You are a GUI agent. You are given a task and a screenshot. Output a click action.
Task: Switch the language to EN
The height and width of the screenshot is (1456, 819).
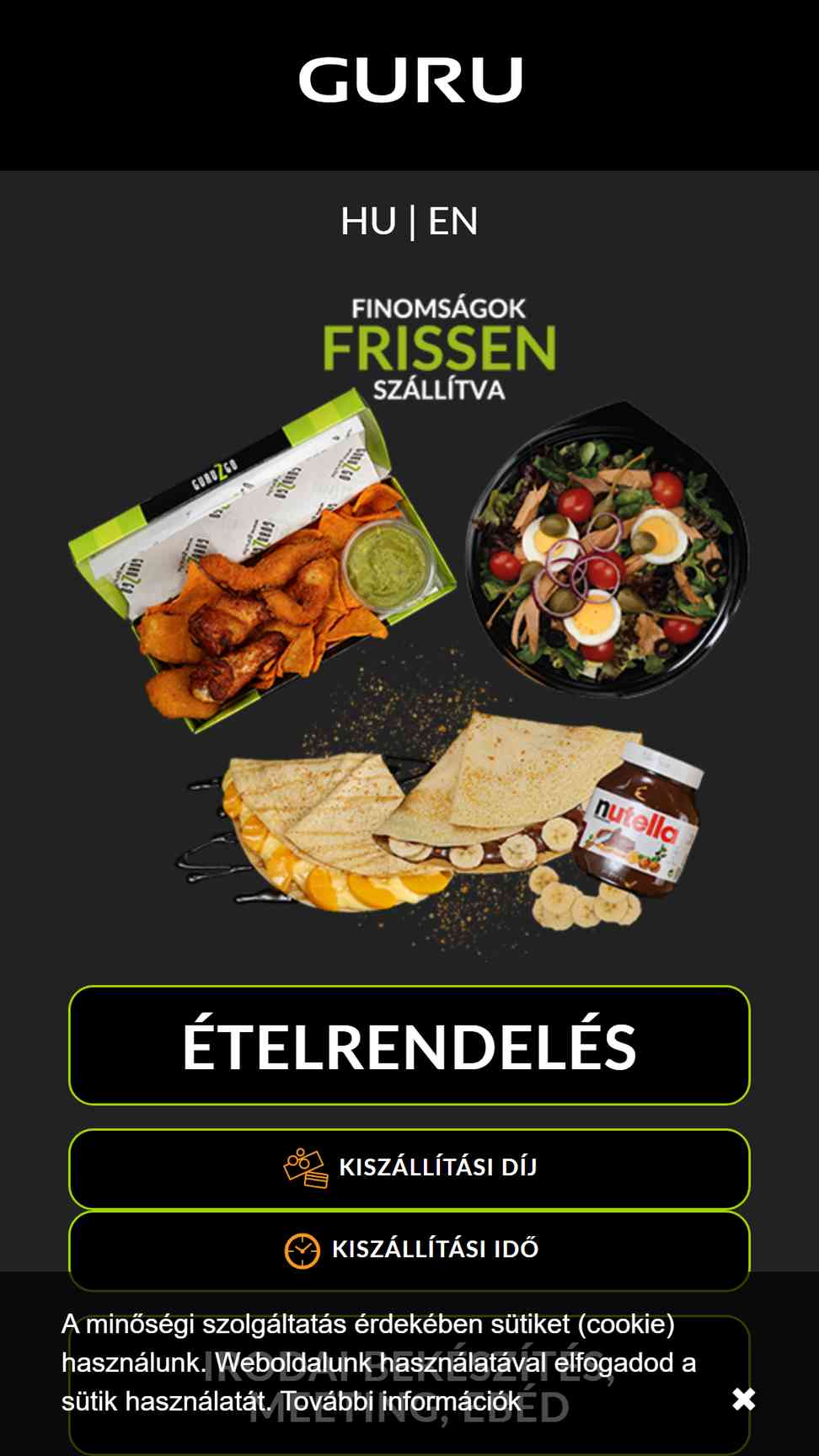[x=453, y=222]
